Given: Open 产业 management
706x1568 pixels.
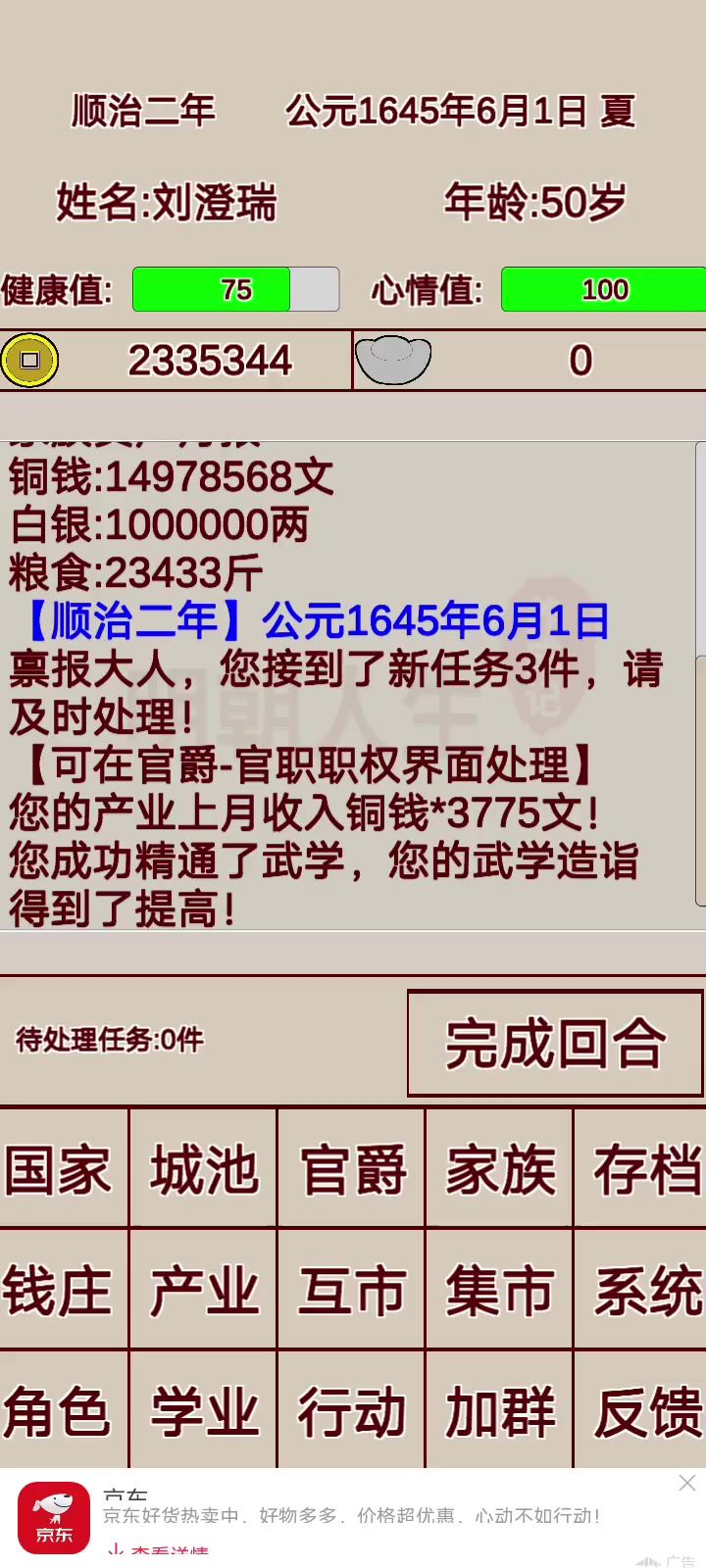Looking at the screenshot, I should [204, 1289].
